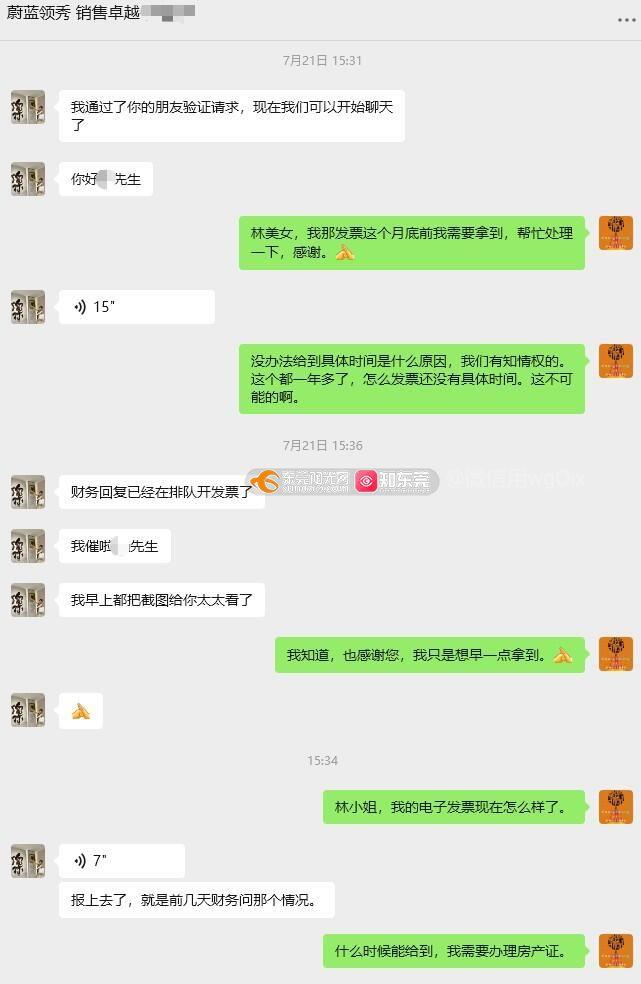Open the three-dot chat options menu
The width and height of the screenshot is (641, 984).
pos(626,19)
